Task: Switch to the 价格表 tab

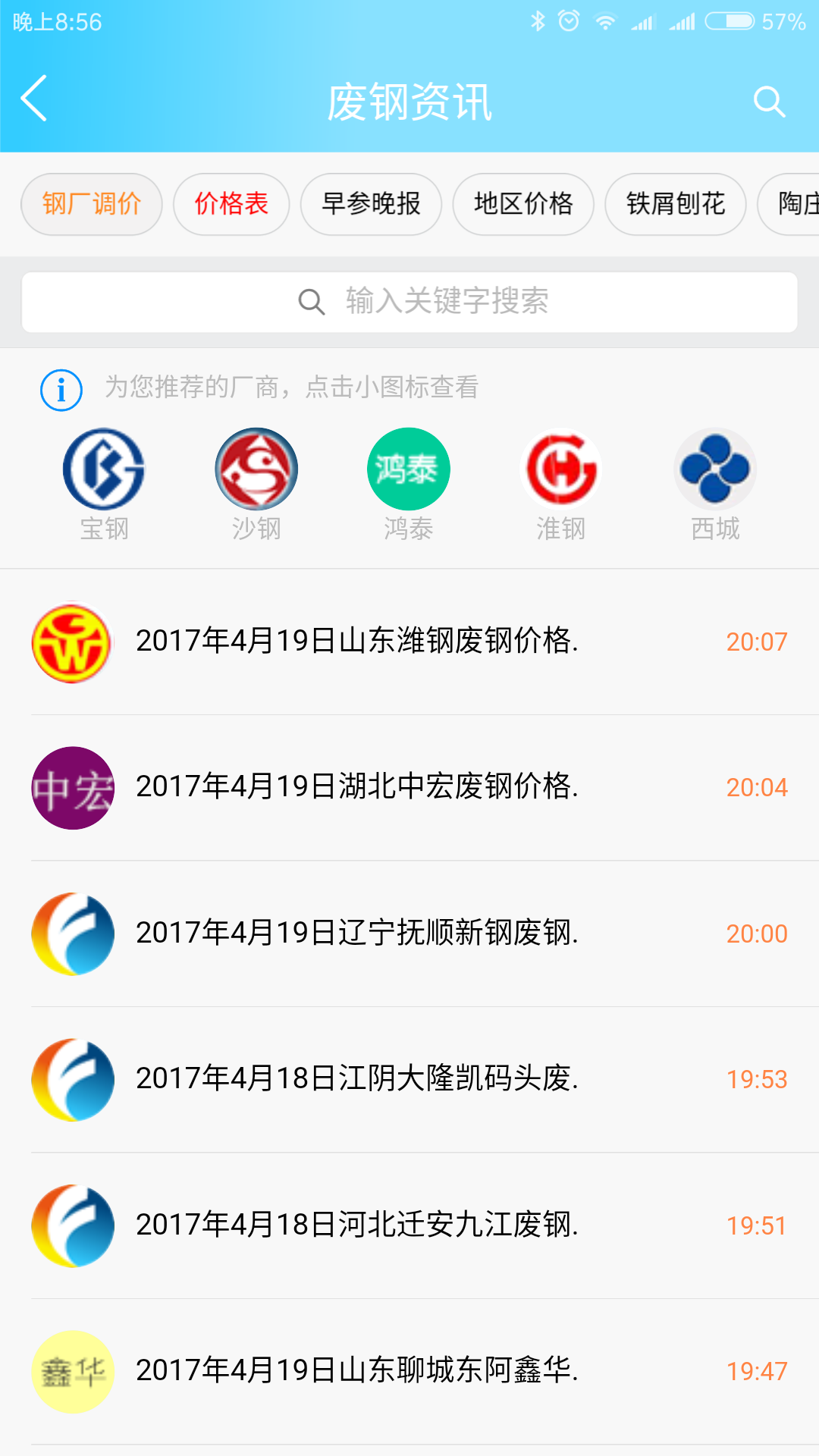Action: (231, 203)
